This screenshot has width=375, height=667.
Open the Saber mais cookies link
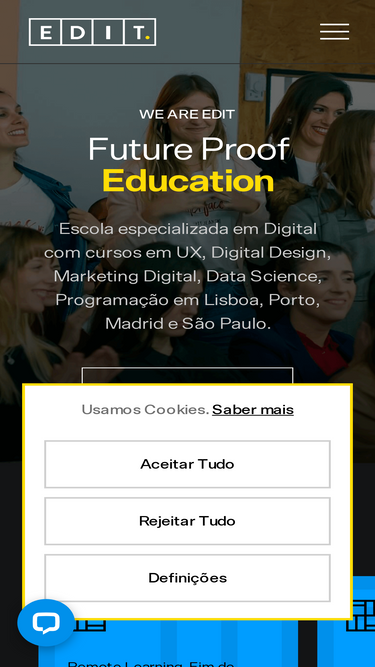pos(253,410)
